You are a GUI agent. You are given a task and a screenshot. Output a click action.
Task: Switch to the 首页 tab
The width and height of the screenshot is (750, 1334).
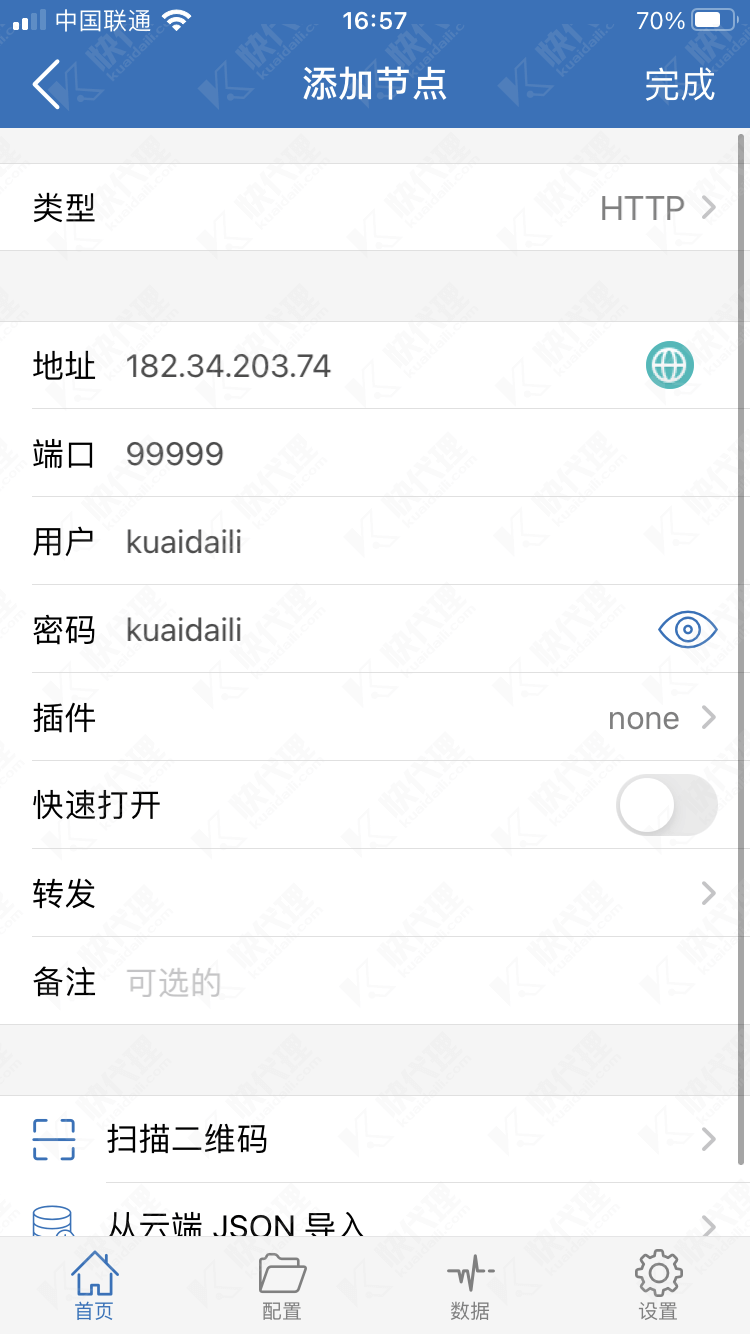tap(94, 1286)
